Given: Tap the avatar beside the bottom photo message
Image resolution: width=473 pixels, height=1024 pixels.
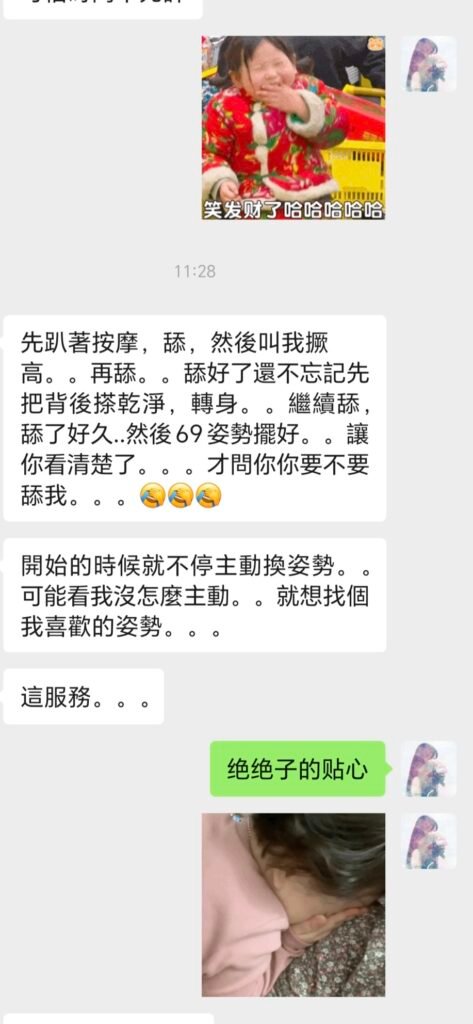Looking at the screenshot, I should 429,841.
